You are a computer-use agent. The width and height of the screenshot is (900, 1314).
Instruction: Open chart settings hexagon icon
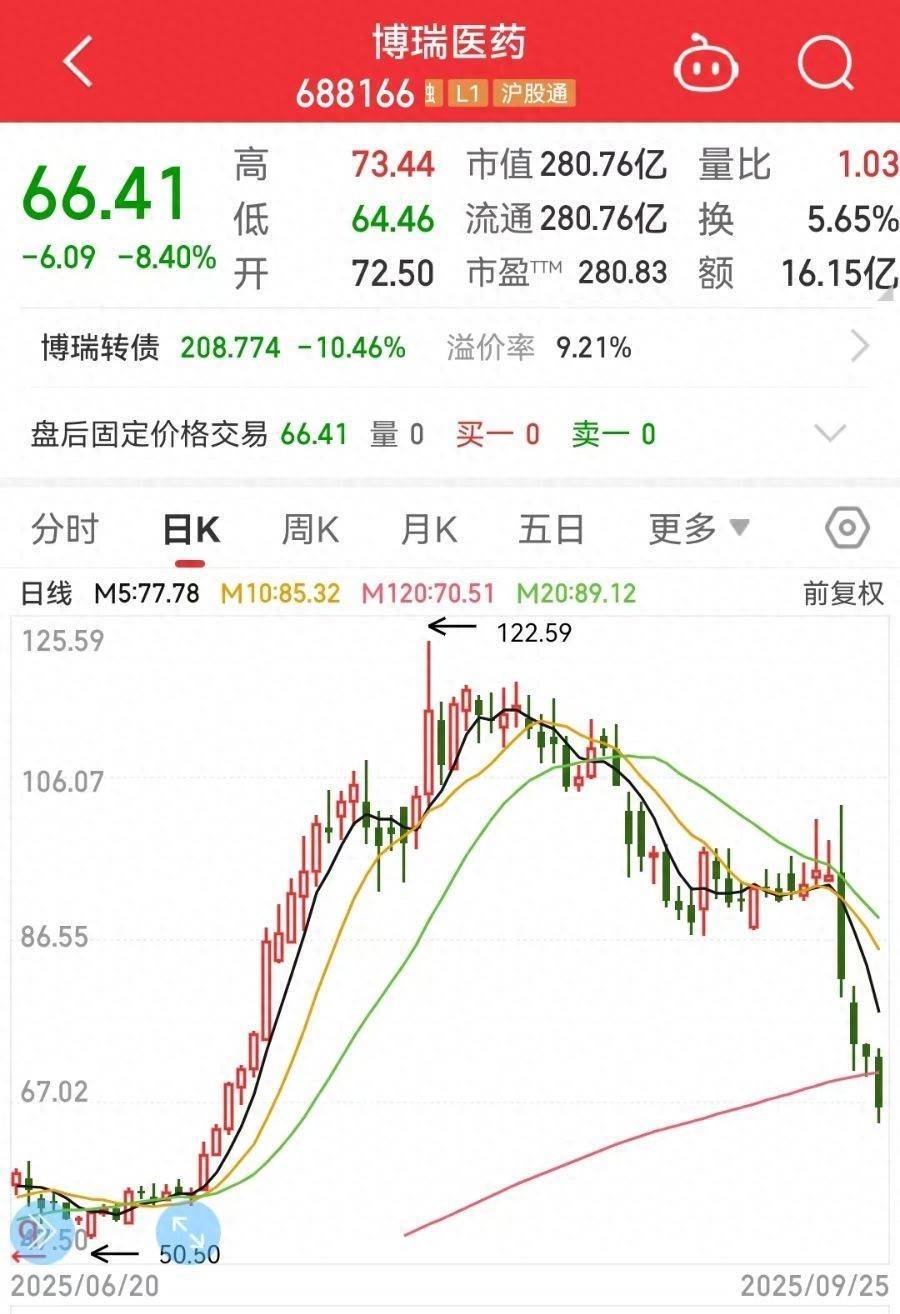click(846, 528)
